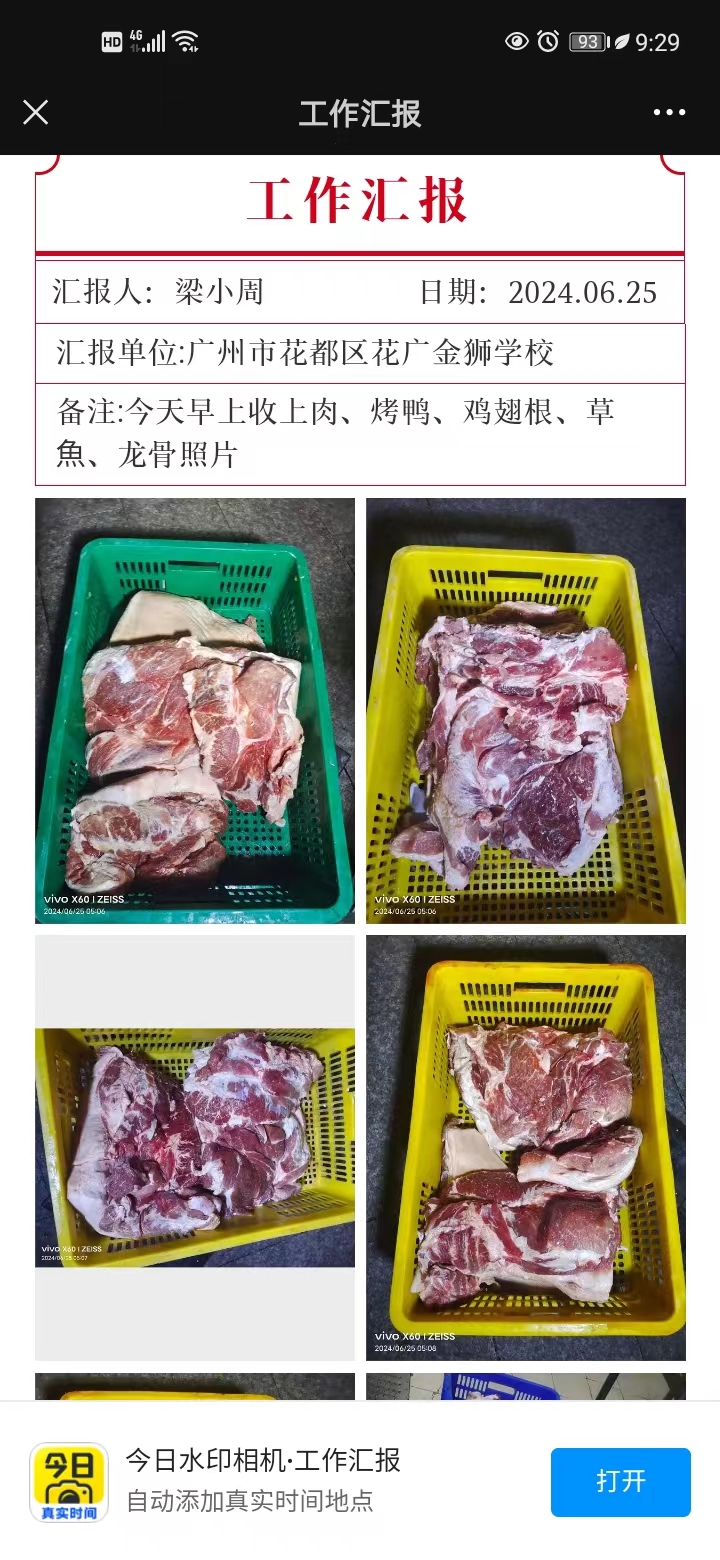The image size is (720, 1560).
Task: Open the 今日水印相机 app banner
Action: tap(262, 1480)
